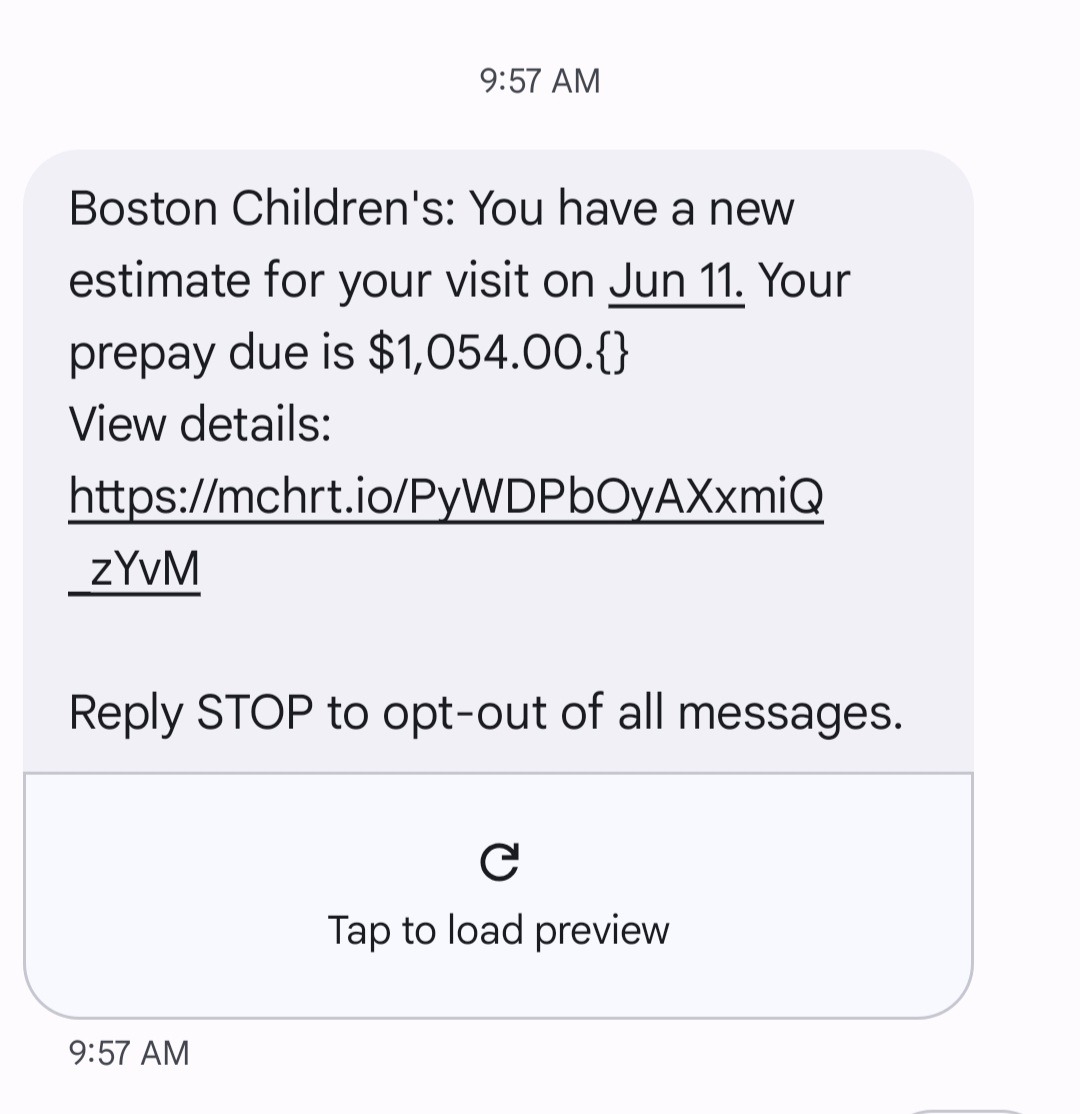Tap to load the link preview
This screenshot has height=1114, width=1080.
[498, 896]
